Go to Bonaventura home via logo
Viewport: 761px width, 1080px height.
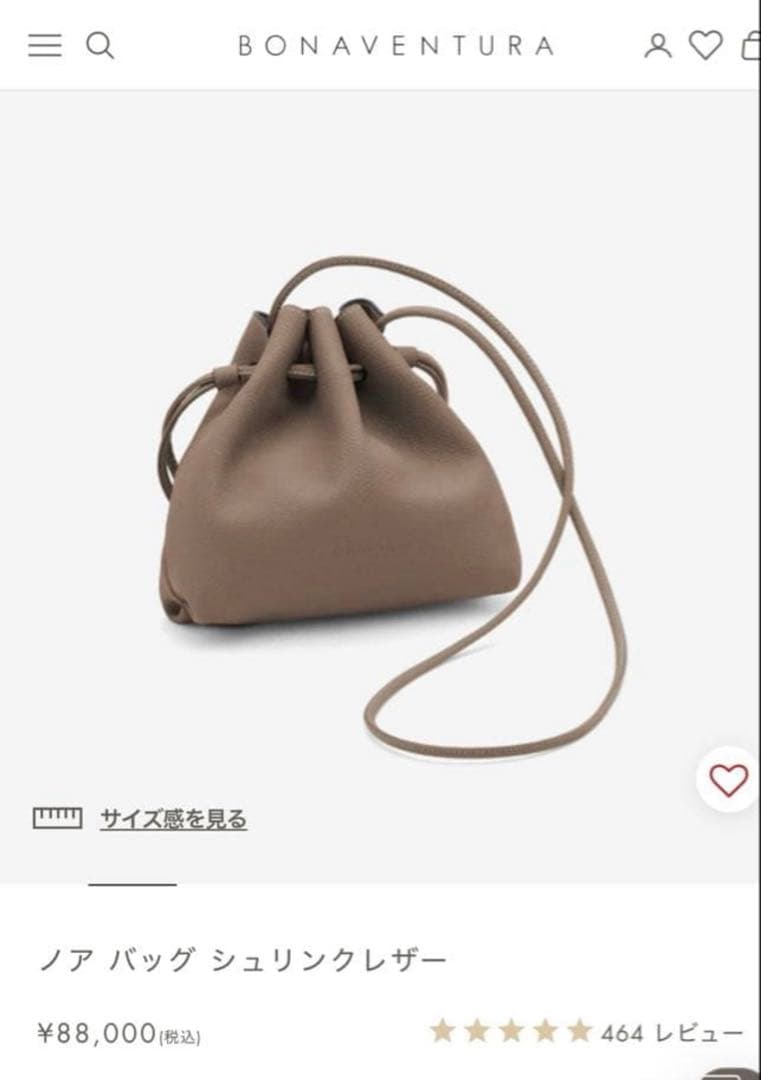tap(396, 46)
